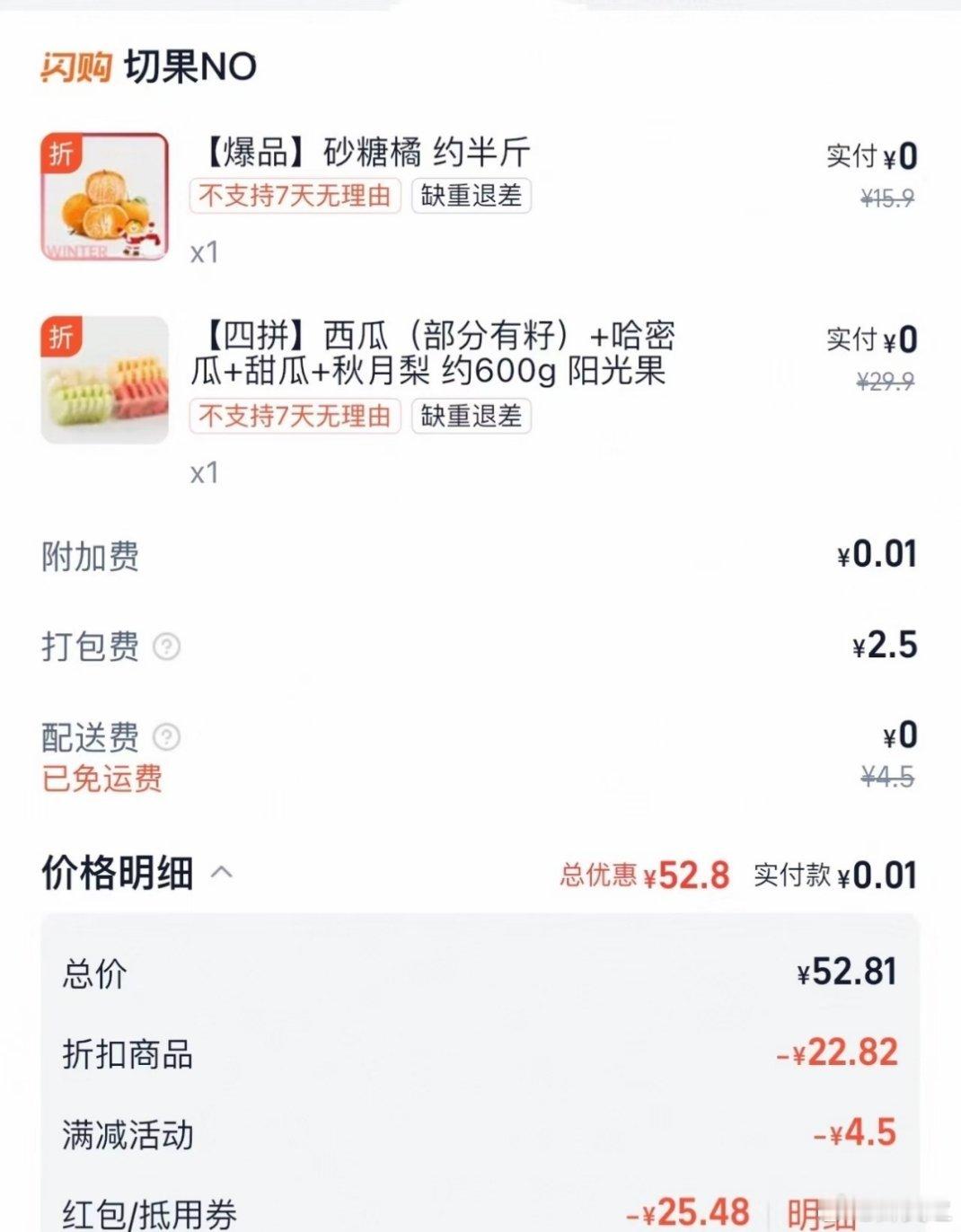Click the 不支持7天无理由 tag on the 四拼 item
The image size is (961, 1232).
(x=294, y=416)
